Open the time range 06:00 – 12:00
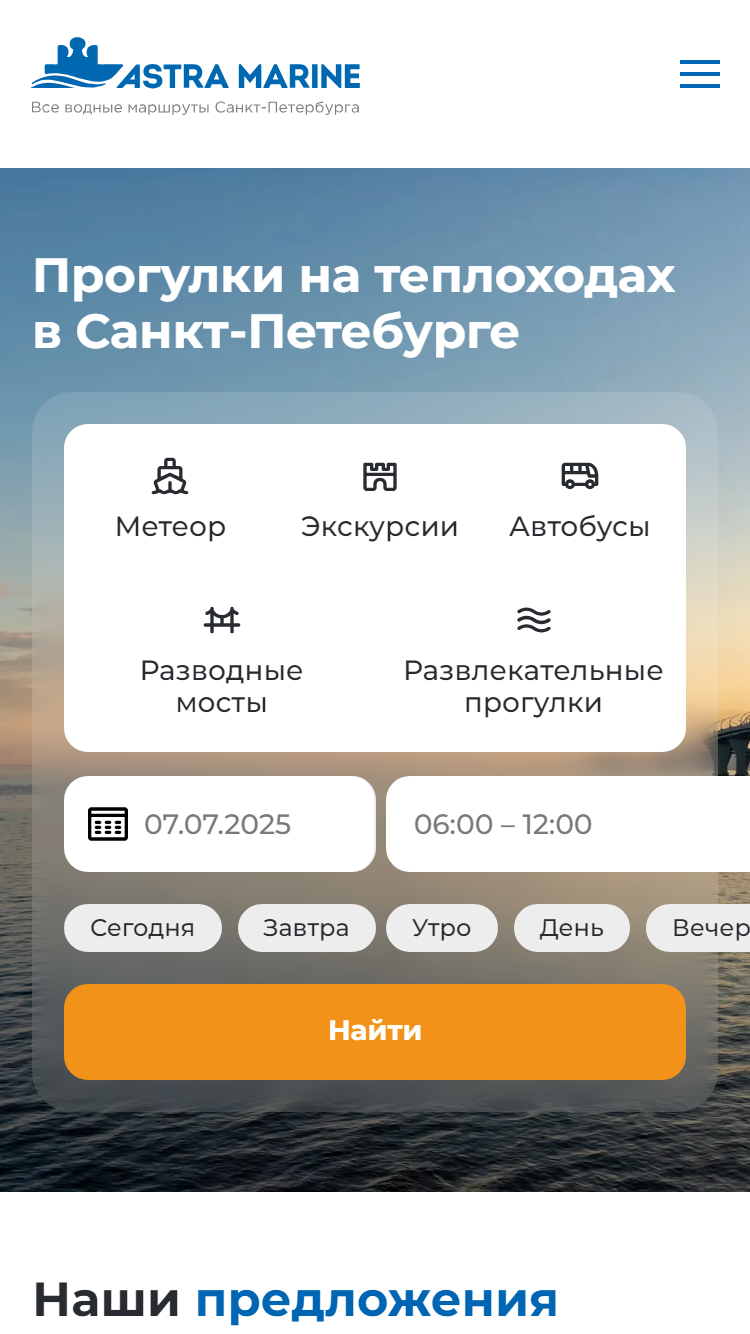The image size is (750, 1334). [x=568, y=824]
